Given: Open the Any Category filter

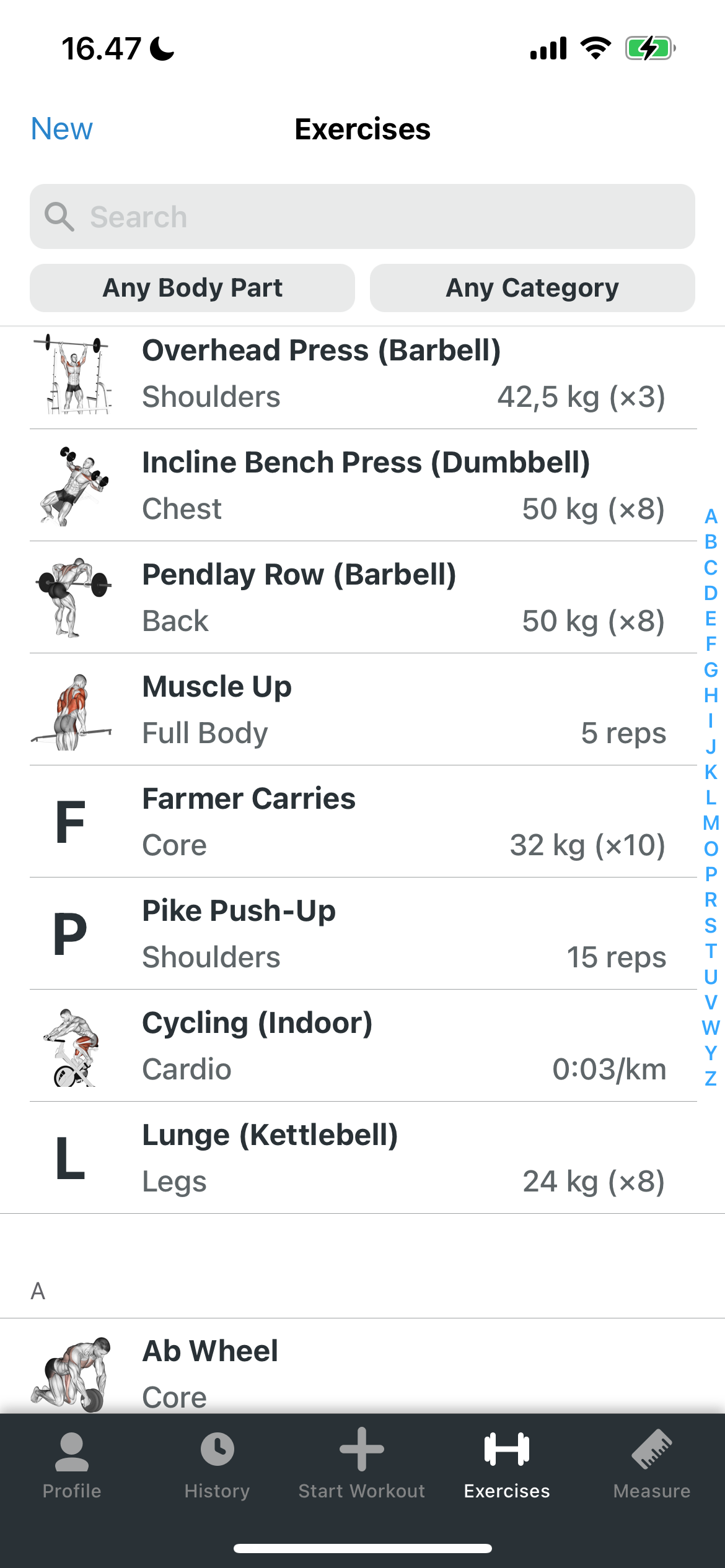Looking at the screenshot, I should pos(532,288).
